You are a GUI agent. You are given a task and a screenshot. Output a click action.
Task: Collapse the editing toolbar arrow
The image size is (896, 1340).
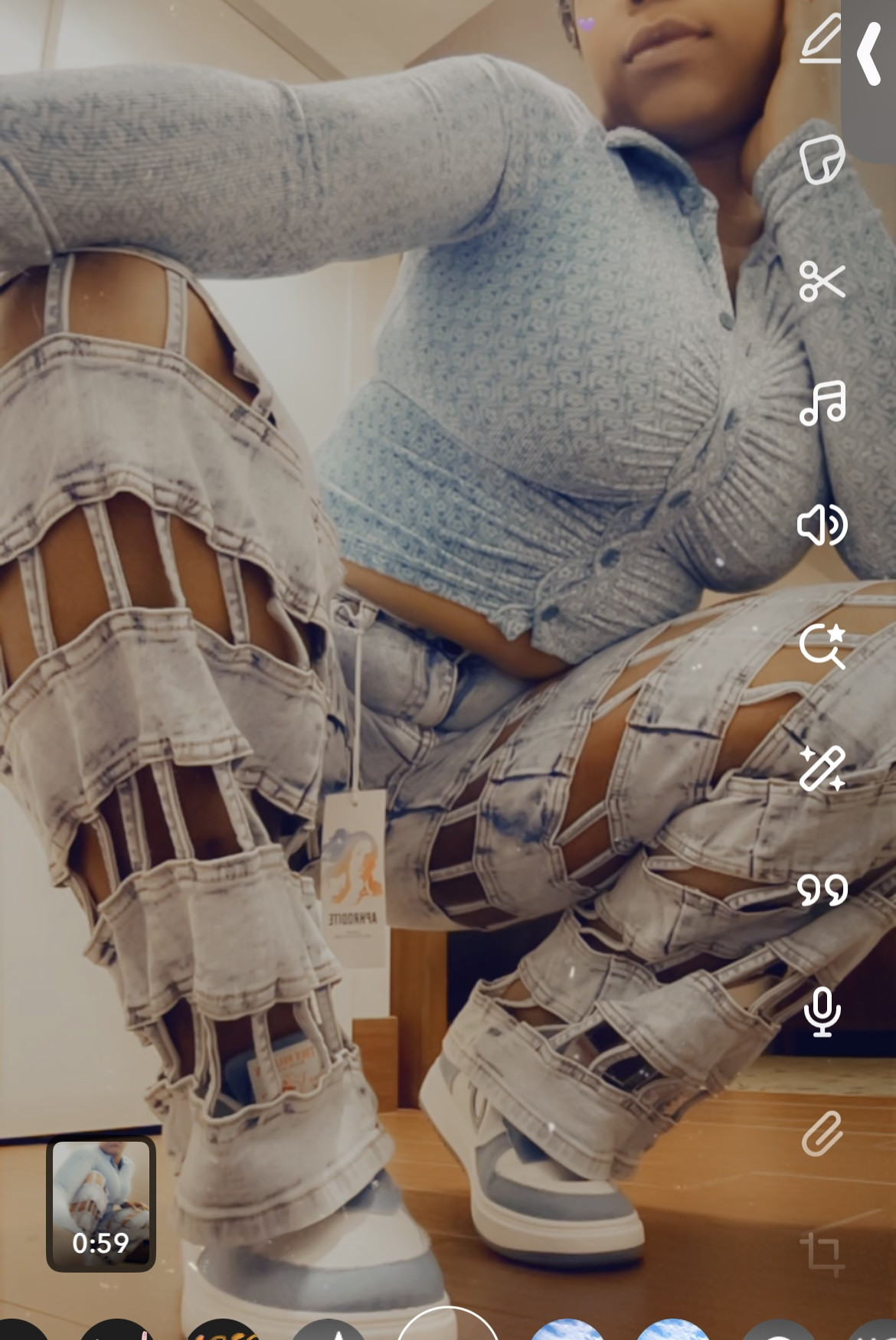(x=870, y=54)
